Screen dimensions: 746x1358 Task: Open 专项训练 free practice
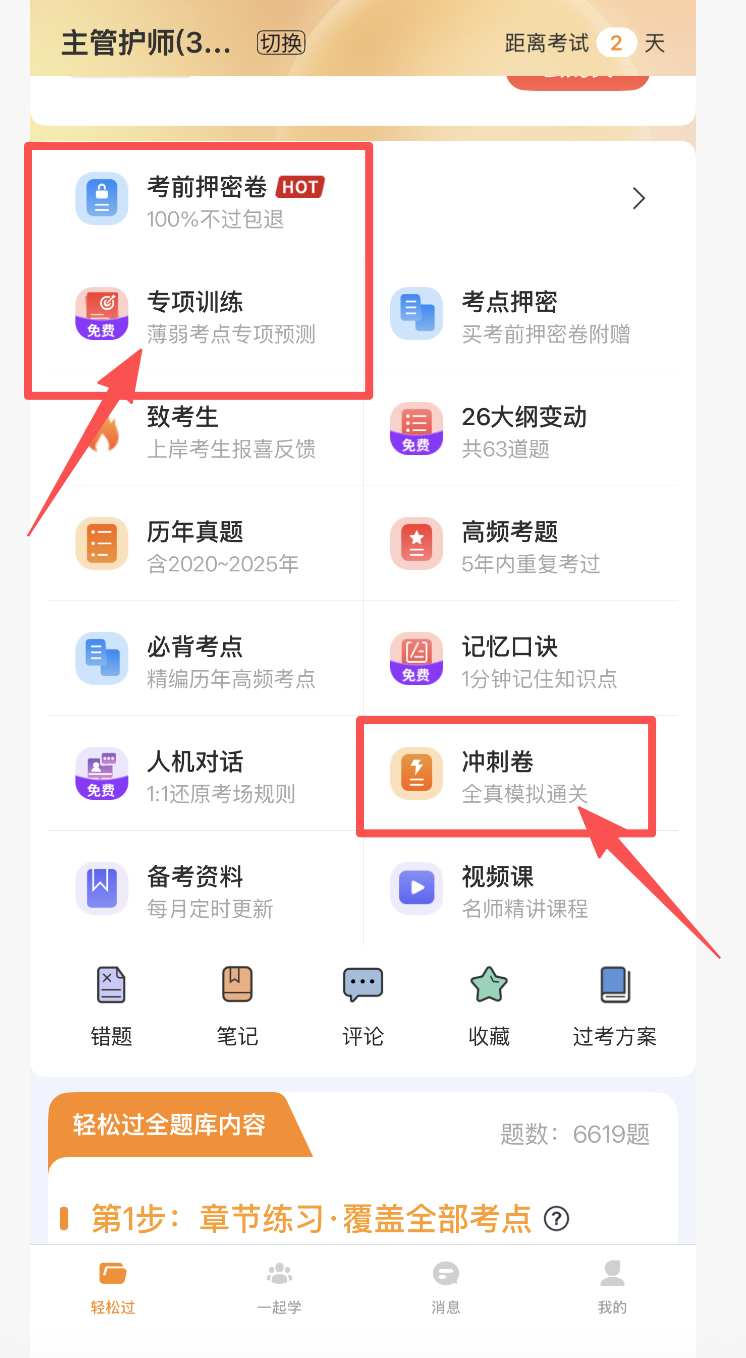(x=196, y=316)
